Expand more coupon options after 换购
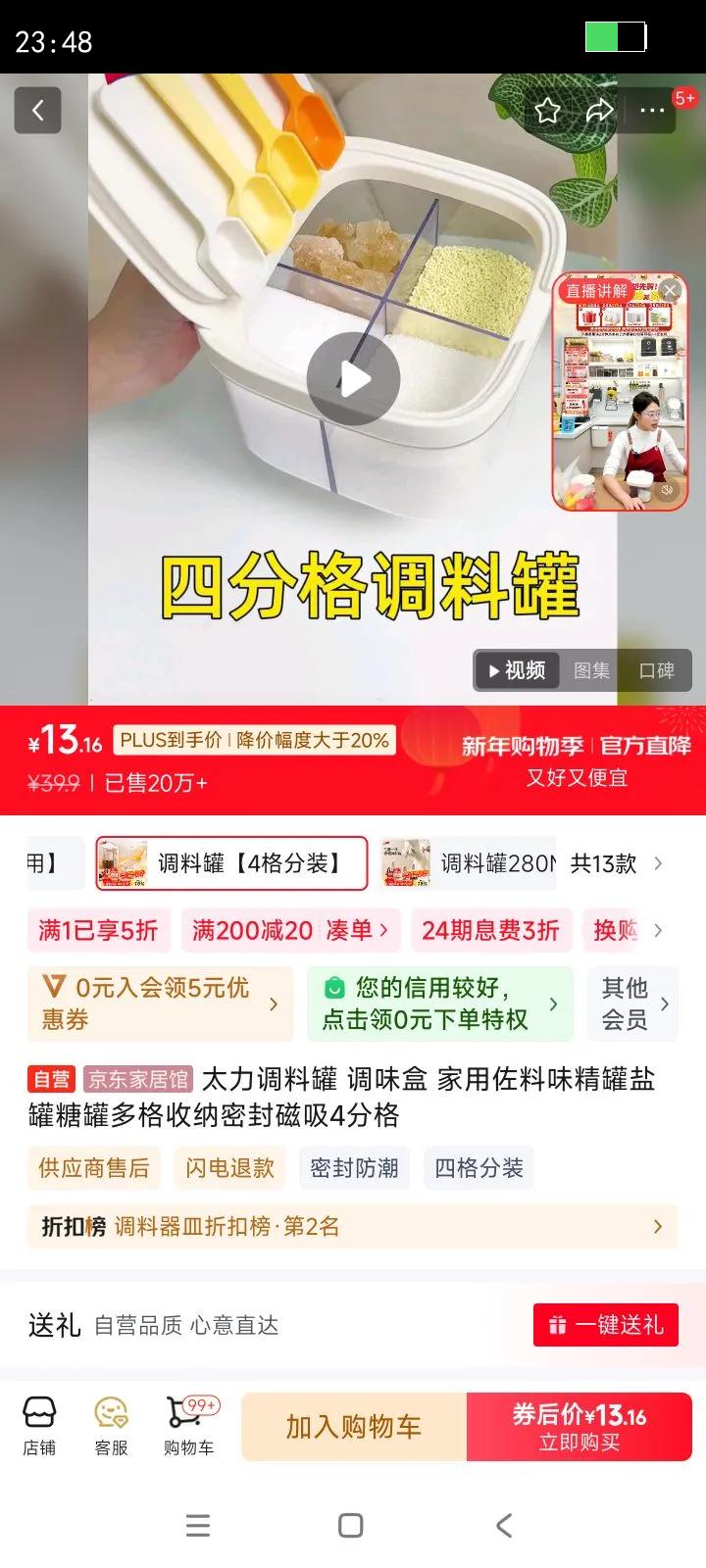The height and width of the screenshot is (1568, 706). [658, 930]
